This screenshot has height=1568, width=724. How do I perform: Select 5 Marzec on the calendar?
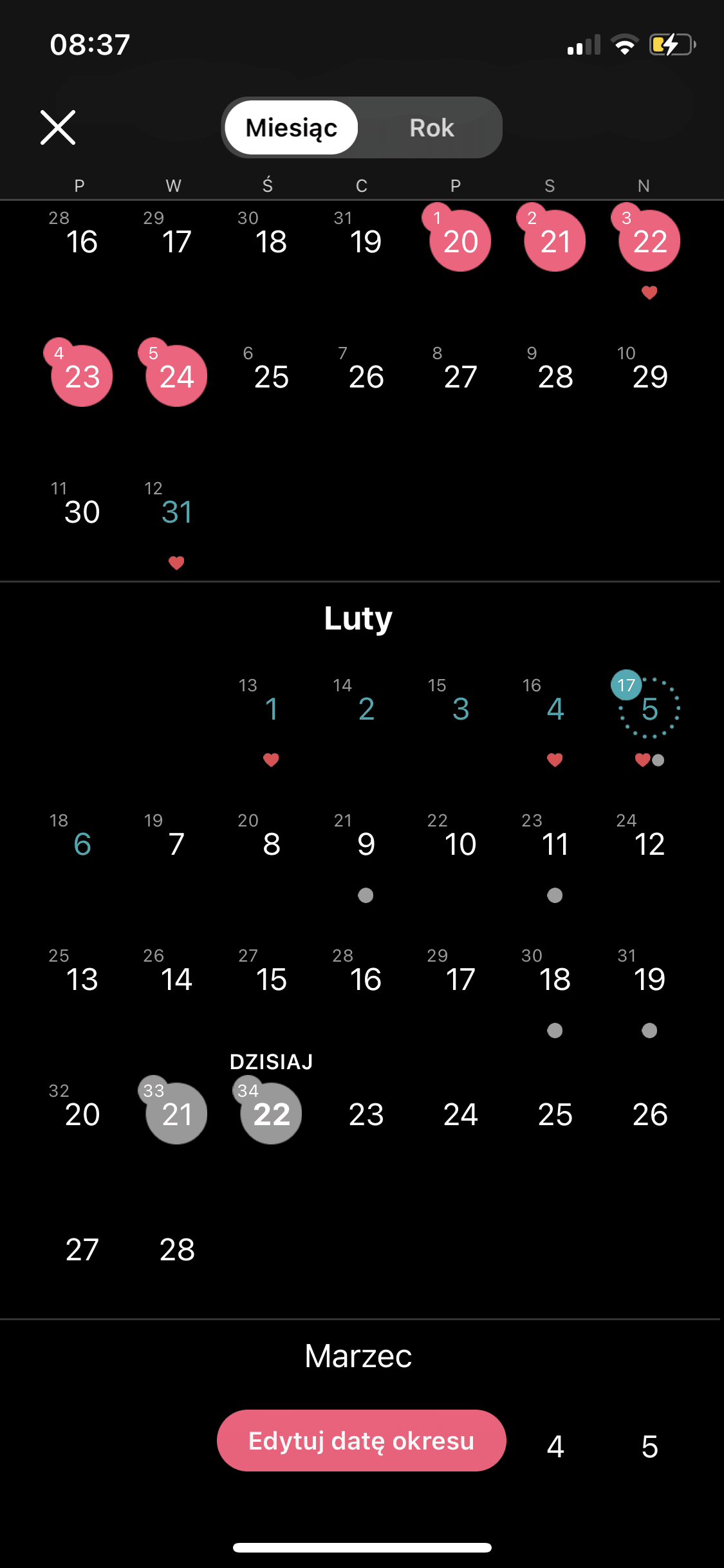point(649,1446)
